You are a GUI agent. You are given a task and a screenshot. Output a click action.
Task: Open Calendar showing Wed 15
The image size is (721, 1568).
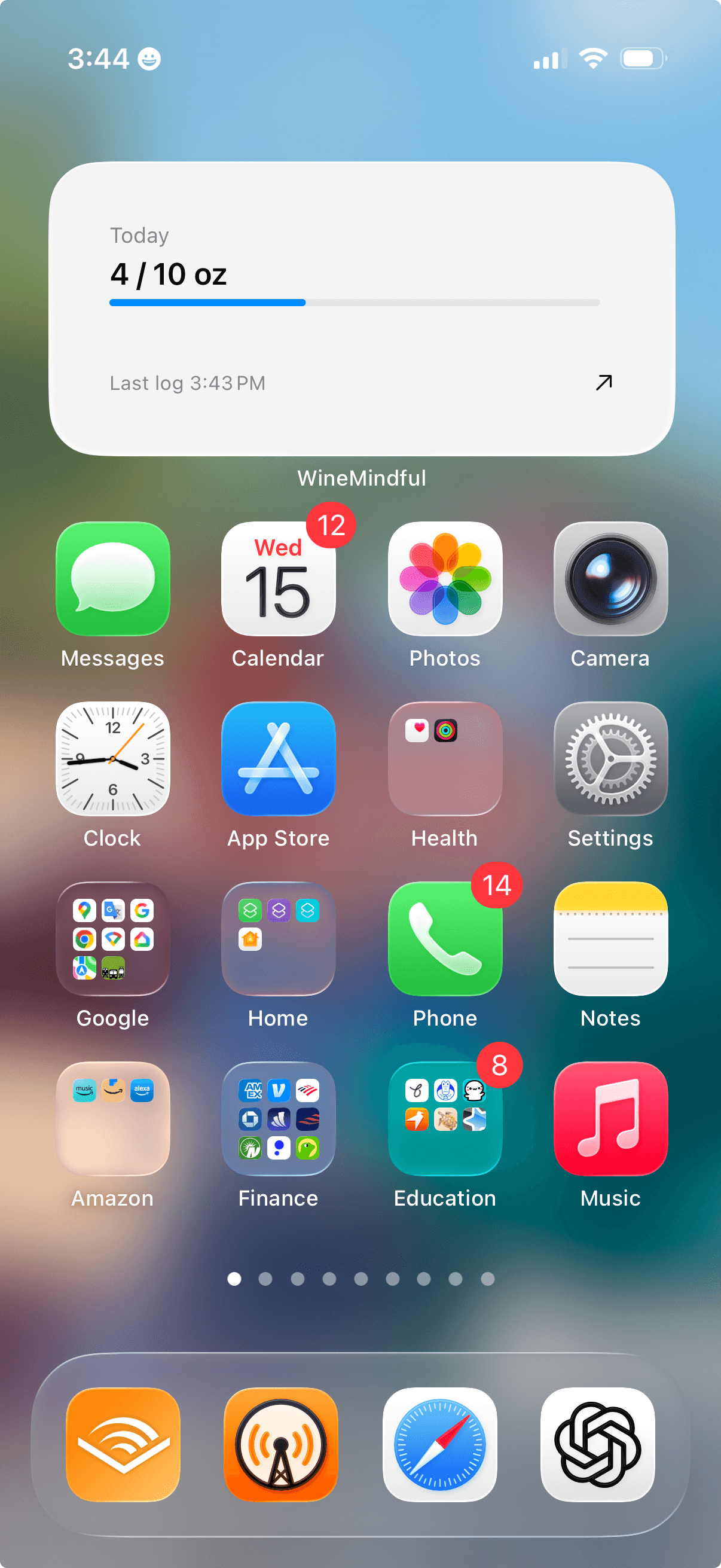278,579
